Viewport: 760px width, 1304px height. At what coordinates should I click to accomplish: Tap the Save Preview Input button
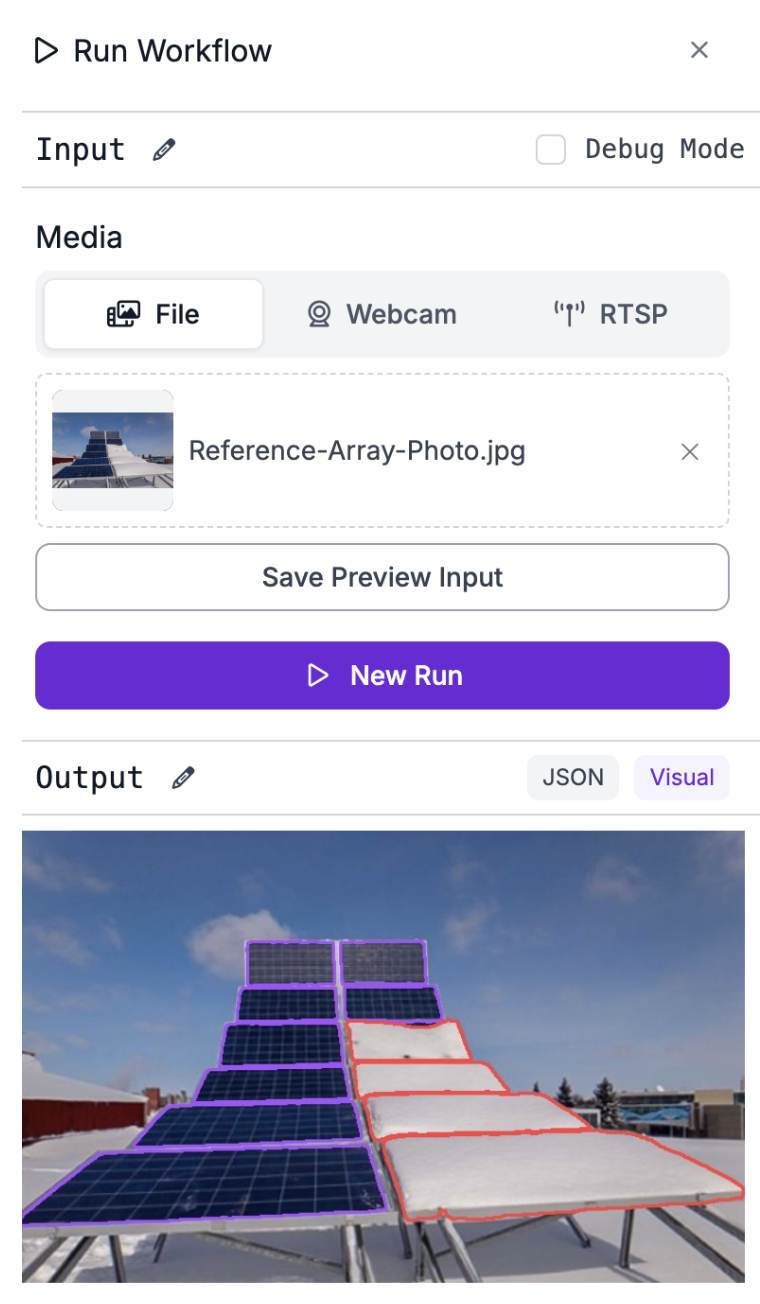click(x=382, y=577)
